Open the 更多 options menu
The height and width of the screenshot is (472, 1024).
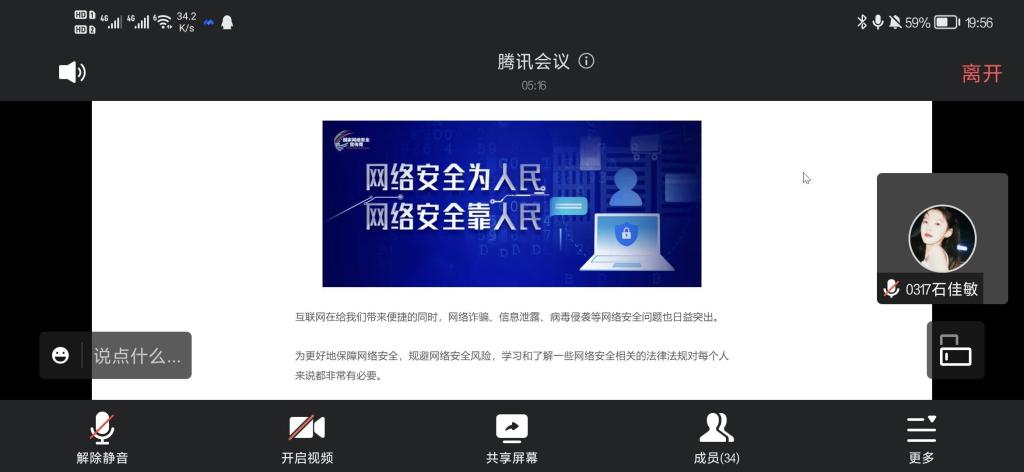click(921, 438)
